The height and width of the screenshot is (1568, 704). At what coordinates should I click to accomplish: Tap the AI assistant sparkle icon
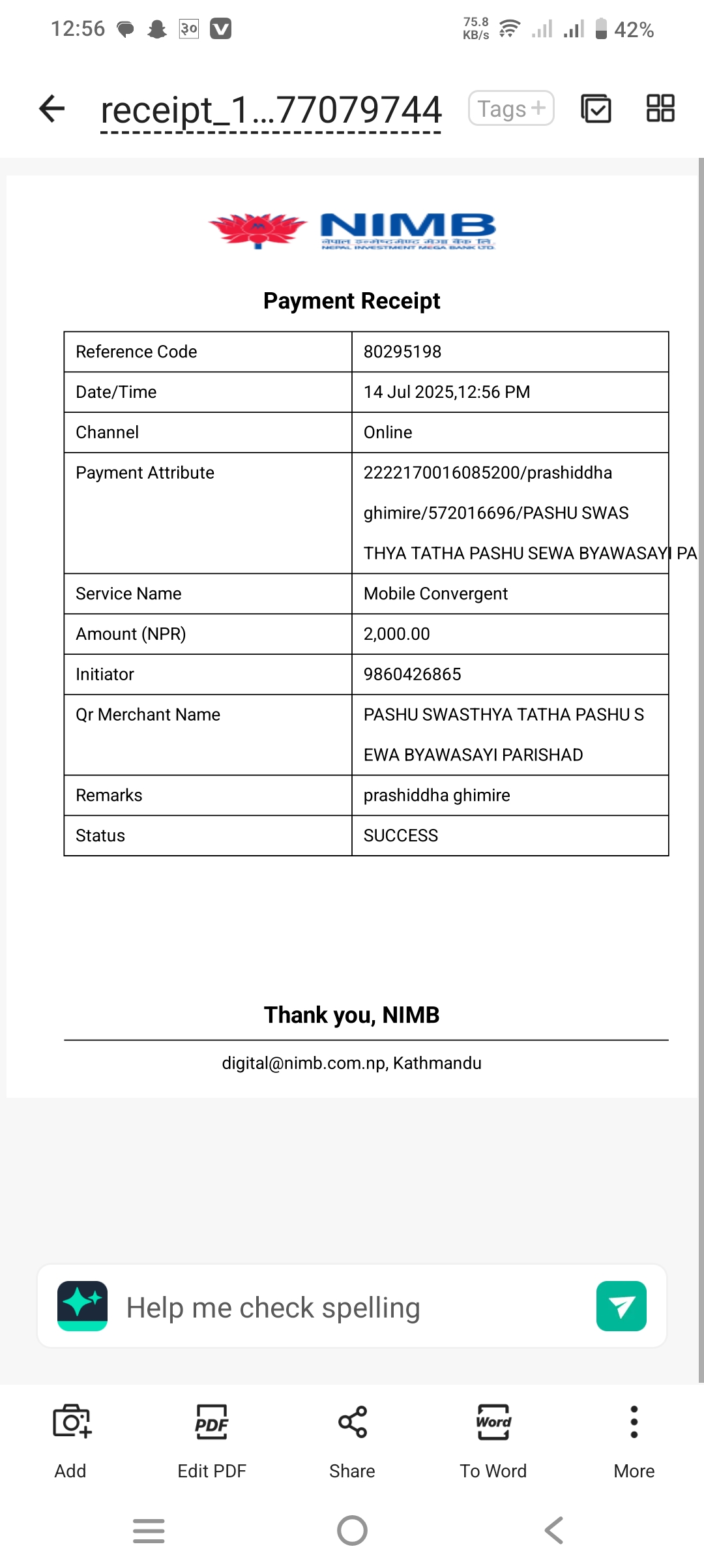point(82,1306)
